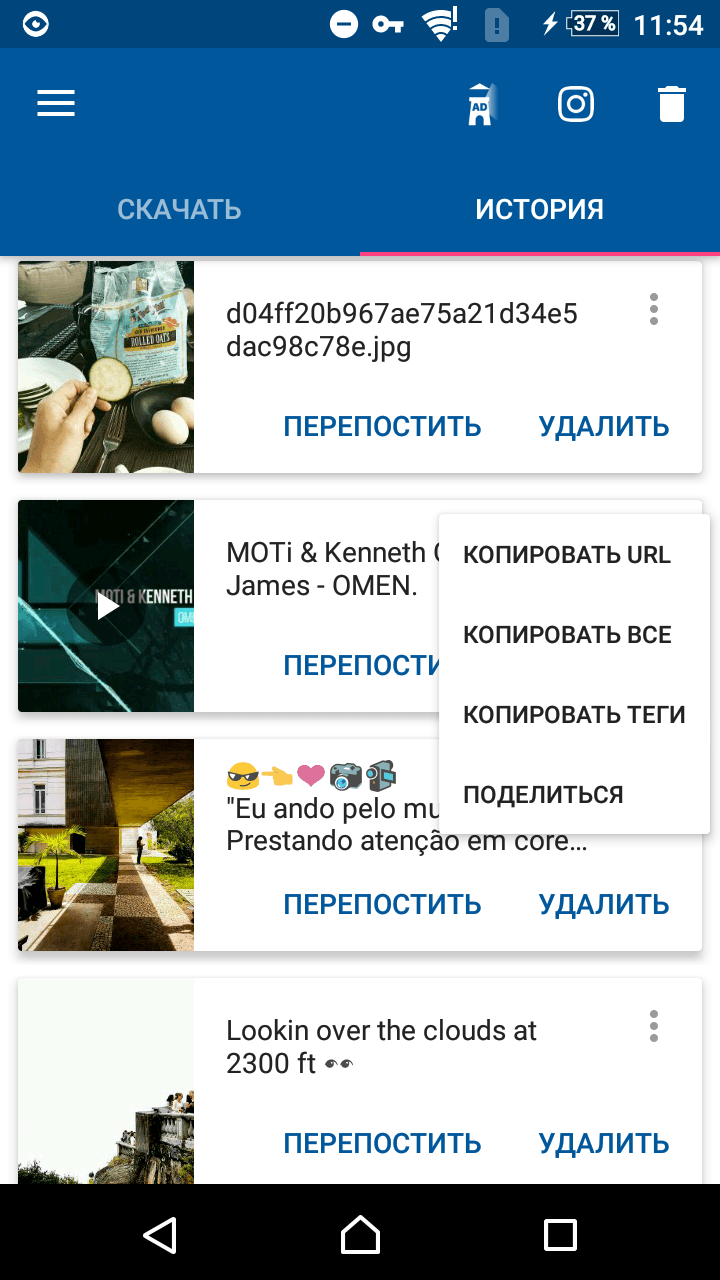Tap the trash icon in the toolbar

[672, 104]
